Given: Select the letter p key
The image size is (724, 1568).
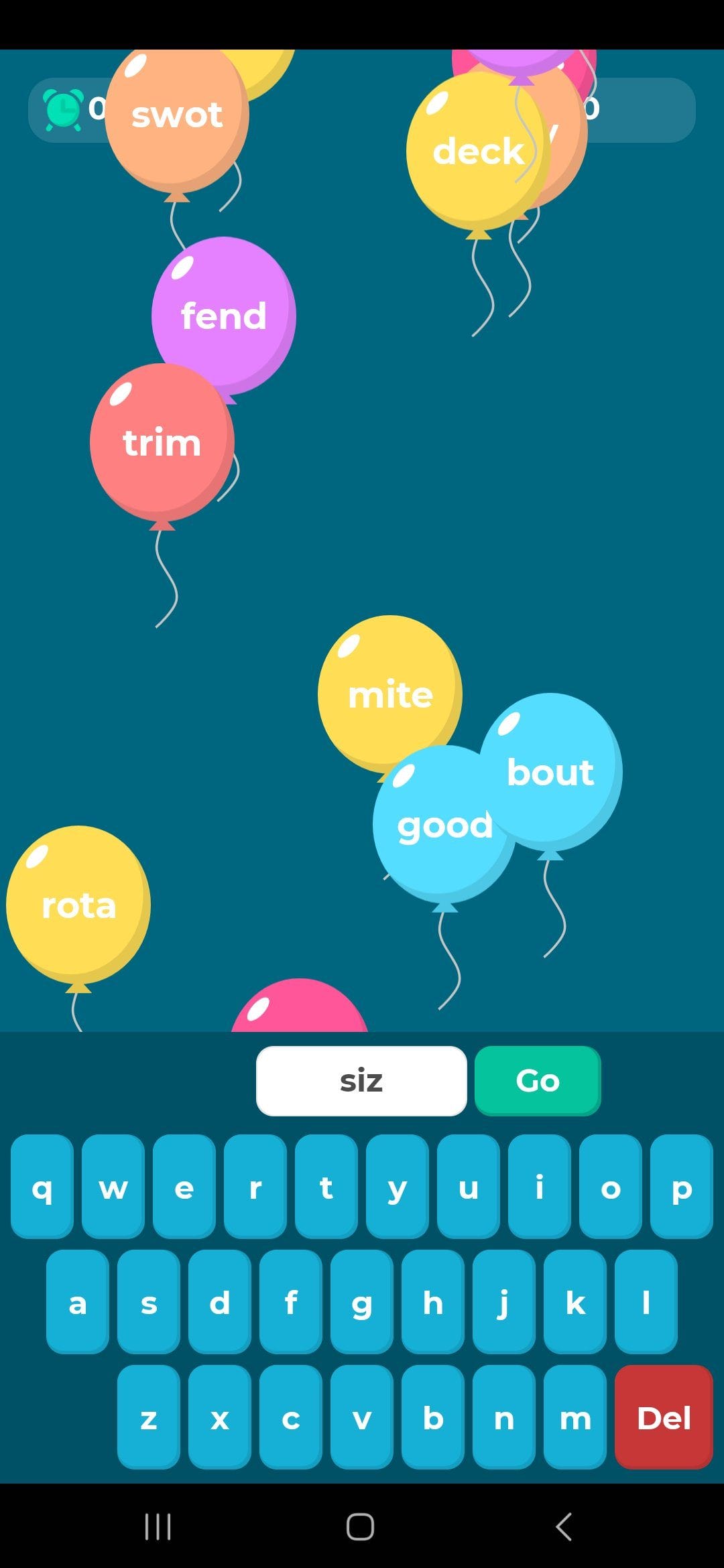Looking at the screenshot, I should pos(682,1187).
